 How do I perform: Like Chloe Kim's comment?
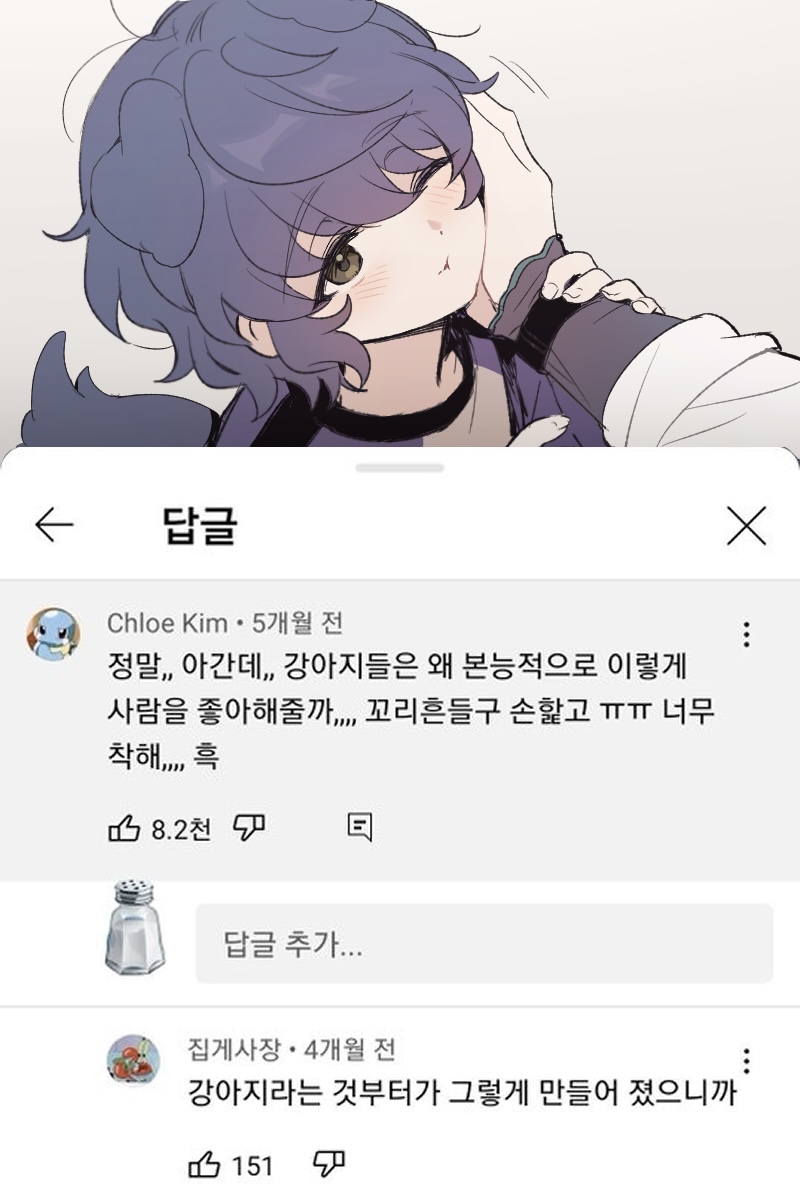122,827
